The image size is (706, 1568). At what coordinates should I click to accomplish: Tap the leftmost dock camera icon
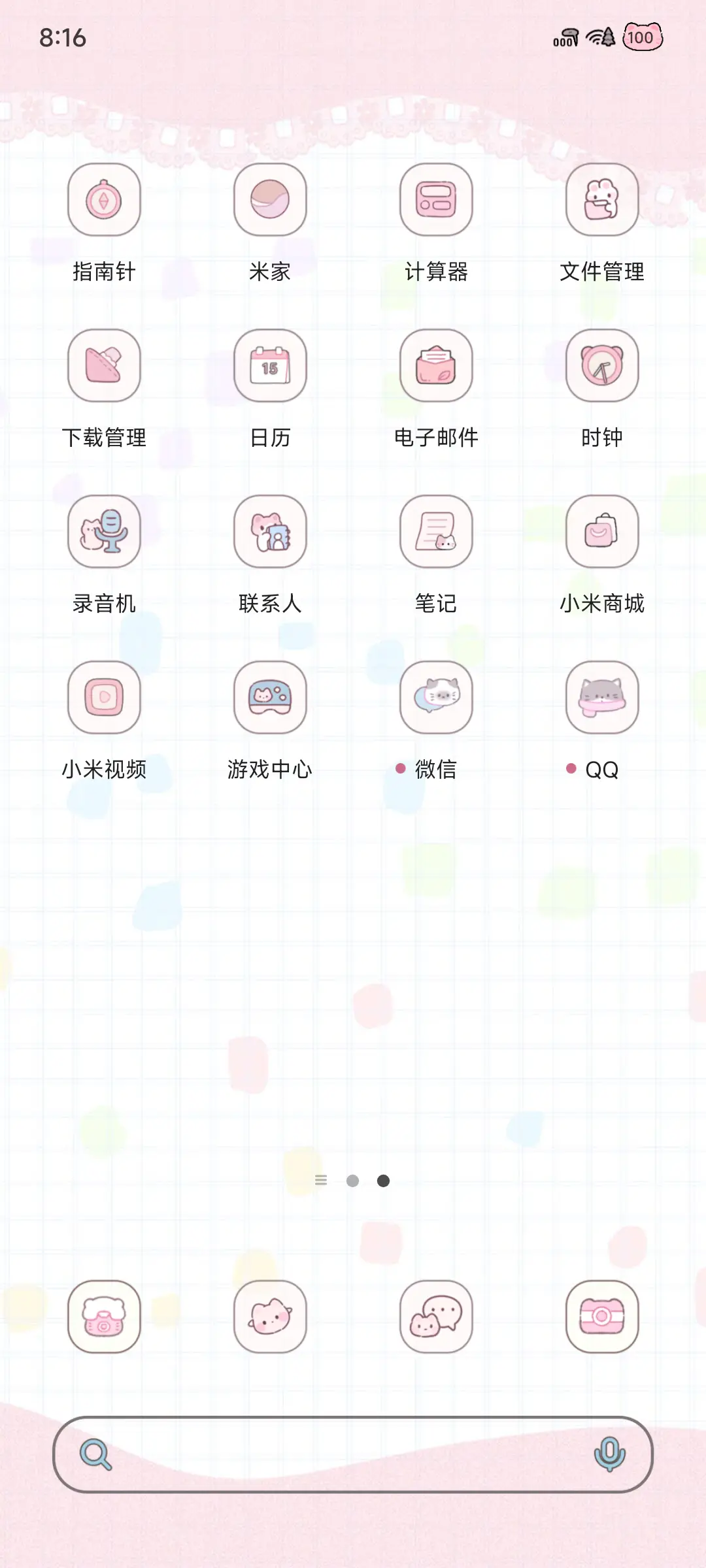(x=104, y=1318)
